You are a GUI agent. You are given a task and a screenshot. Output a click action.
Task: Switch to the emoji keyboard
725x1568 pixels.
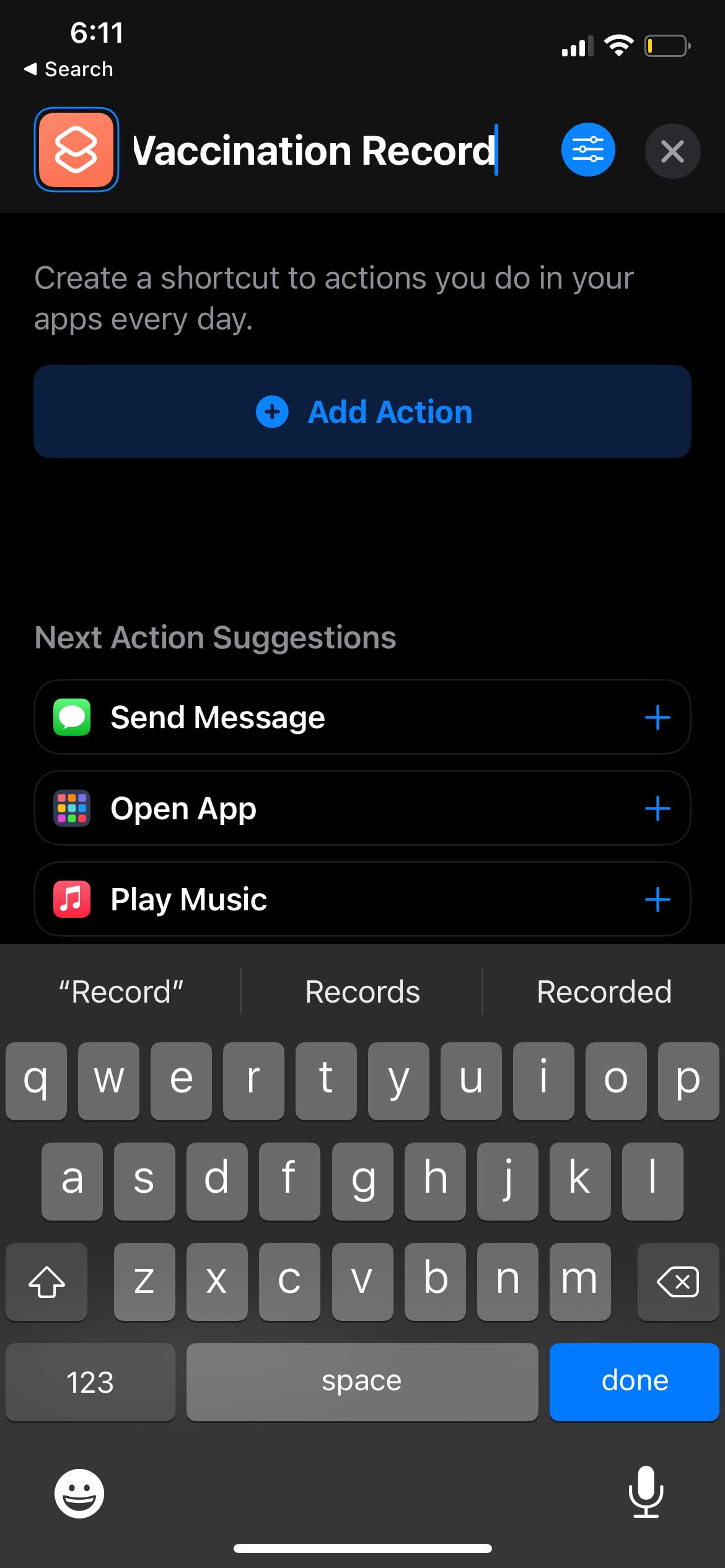point(79,1494)
